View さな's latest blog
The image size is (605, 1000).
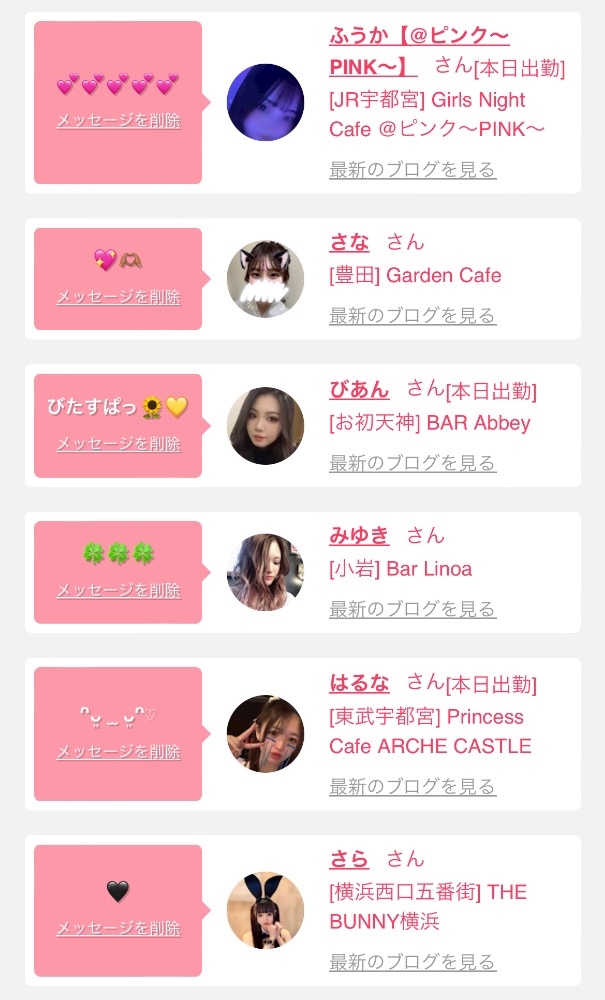(412, 315)
